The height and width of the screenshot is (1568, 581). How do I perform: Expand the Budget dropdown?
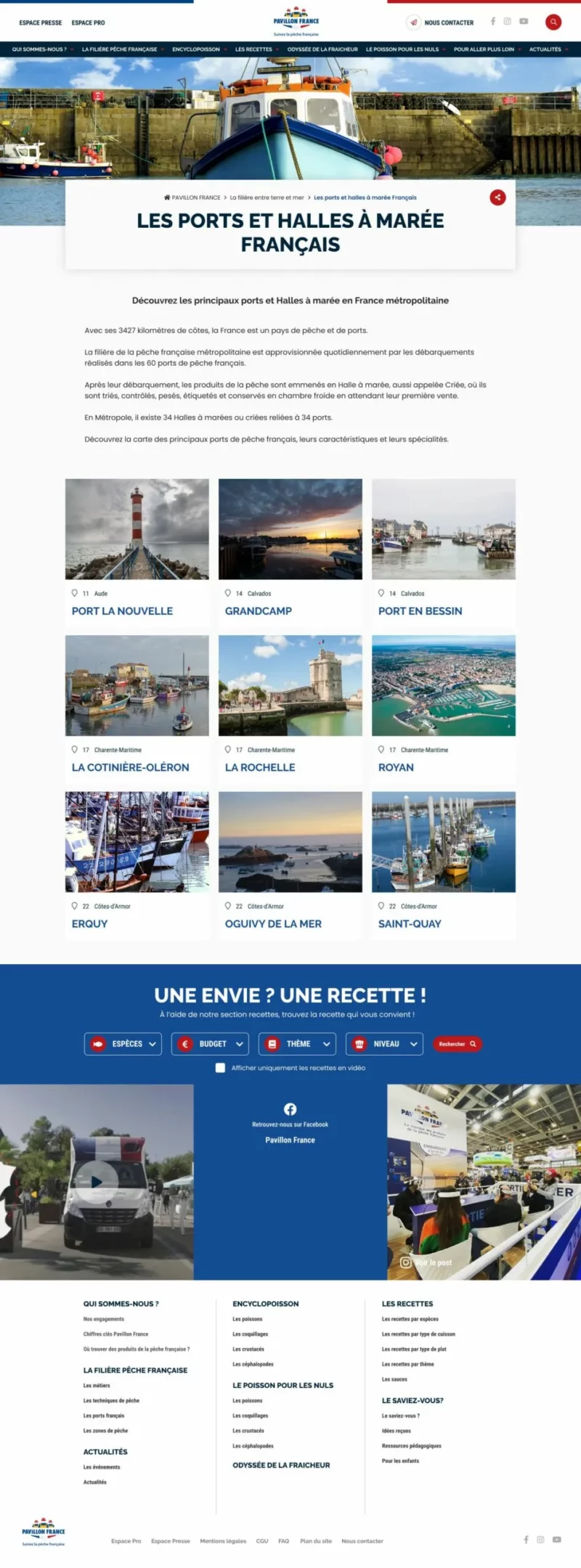point(210,1044)
